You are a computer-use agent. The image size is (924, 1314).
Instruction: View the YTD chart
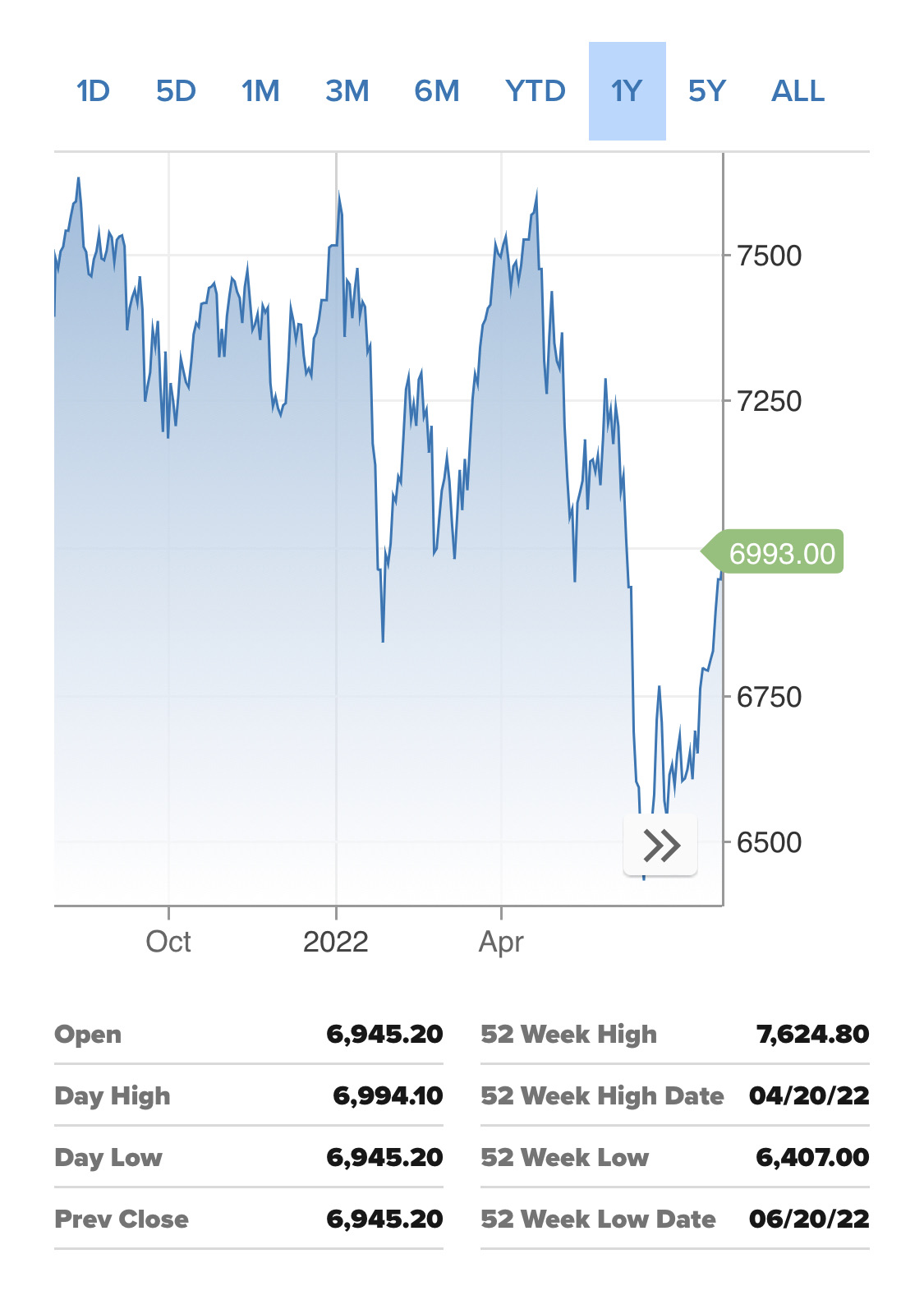535,91
